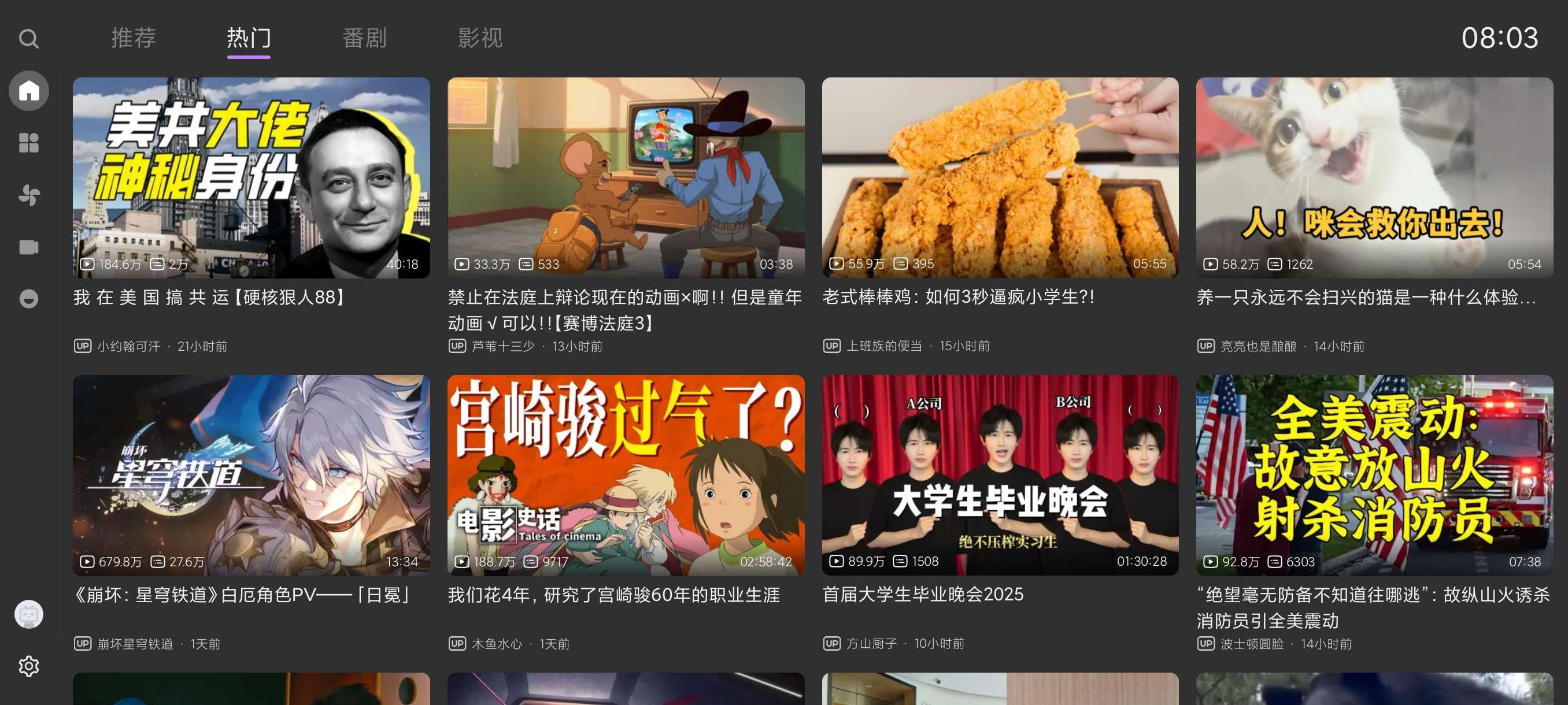Open 崩坏:星穹铁道 白厄角色PV video
1568x705 pixels.
[251, 475]
